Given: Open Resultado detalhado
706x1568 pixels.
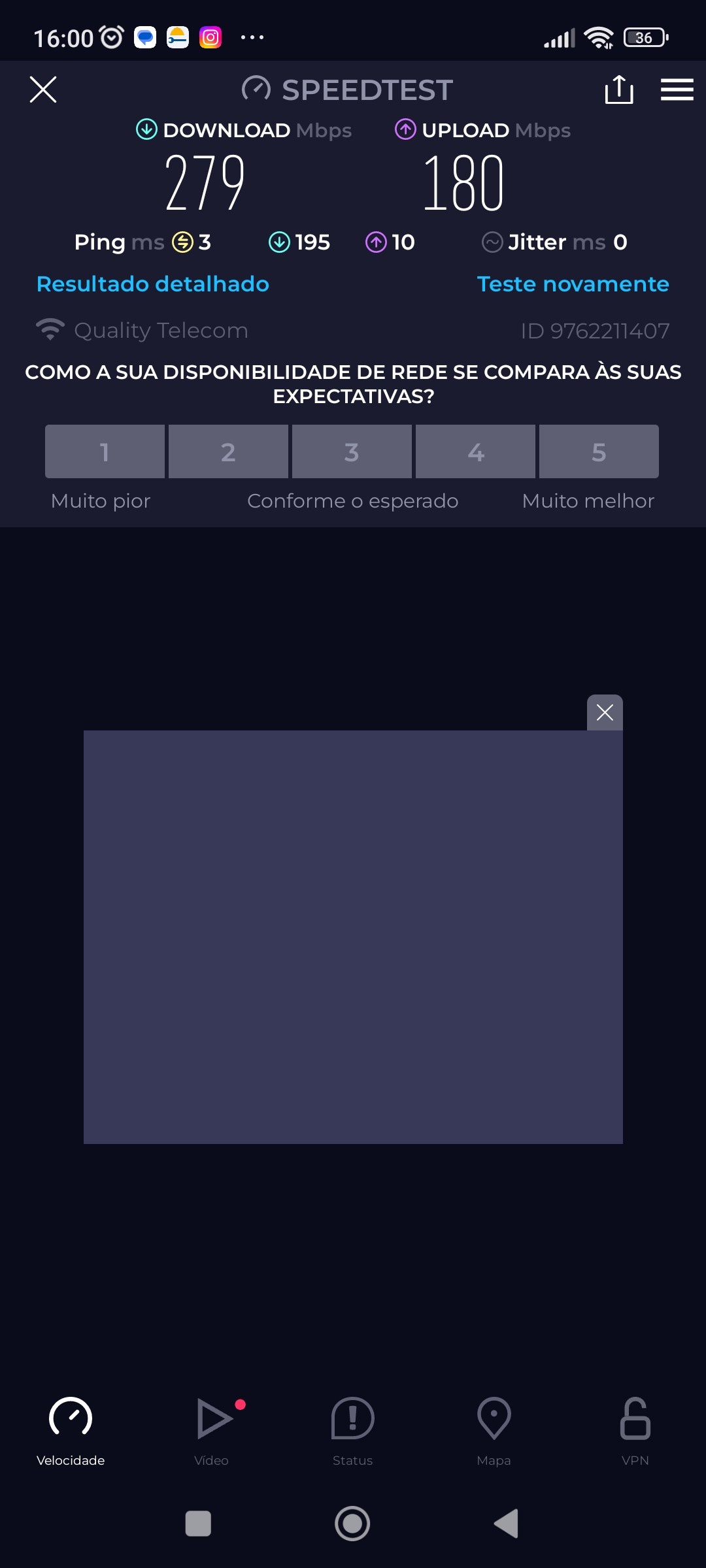Looking at the screenshot, I should pos(153,284).
